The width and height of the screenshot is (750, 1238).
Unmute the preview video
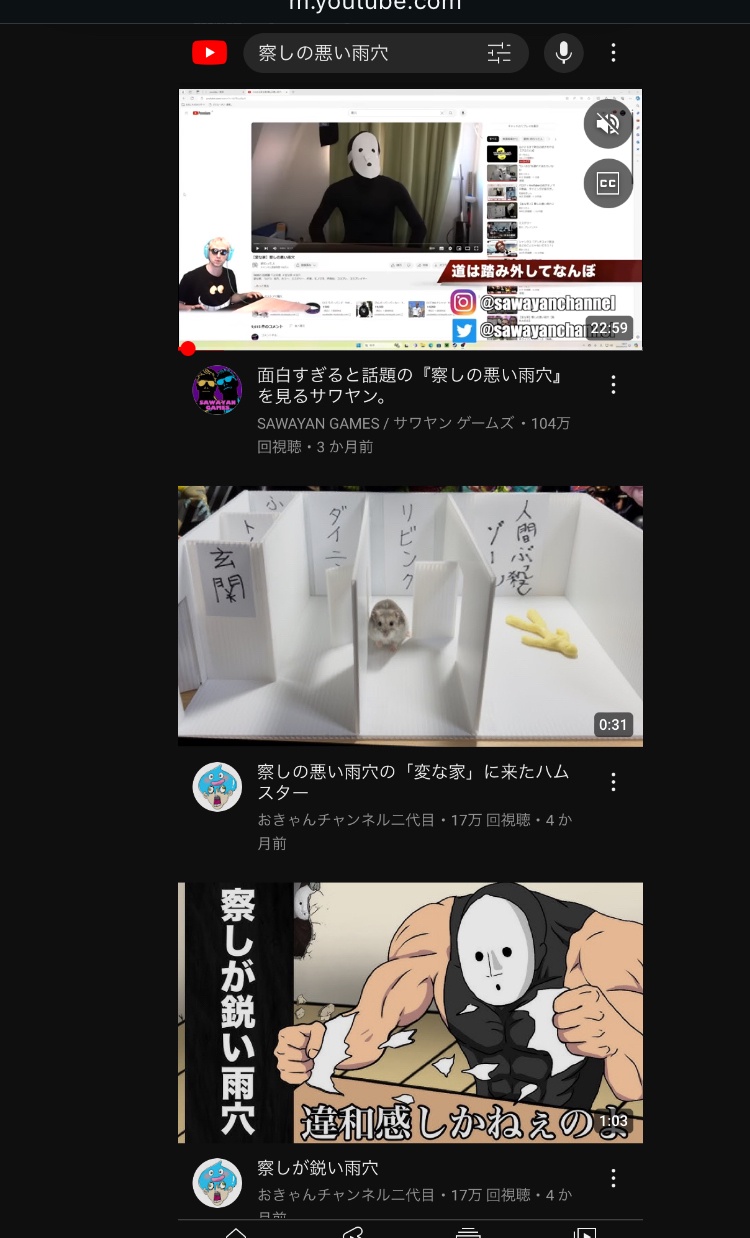pos(608,124)
